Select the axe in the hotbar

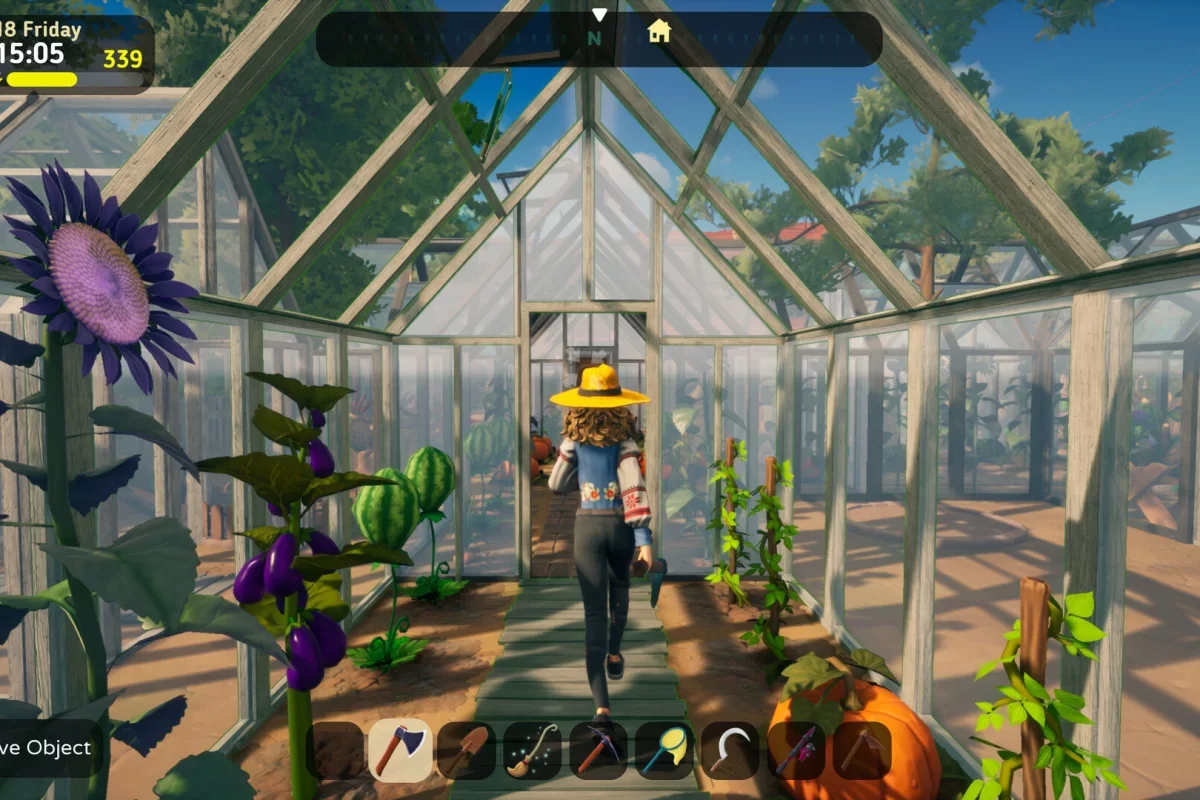400,750
